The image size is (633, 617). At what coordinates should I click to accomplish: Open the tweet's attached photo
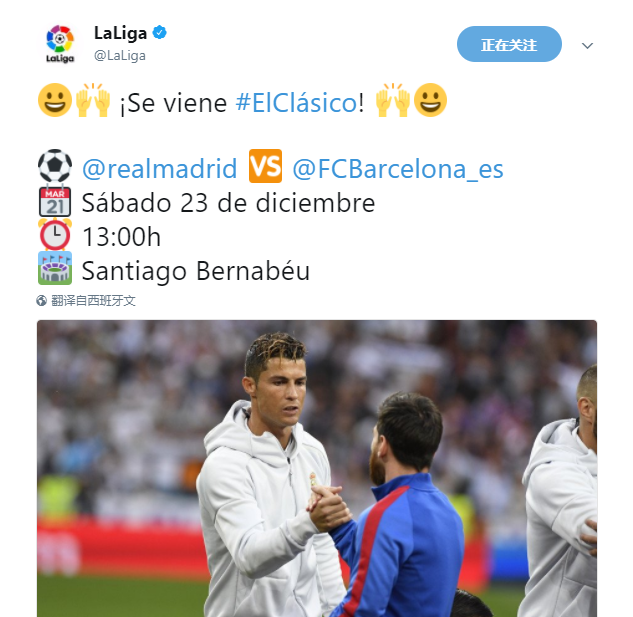coord(316,467)
